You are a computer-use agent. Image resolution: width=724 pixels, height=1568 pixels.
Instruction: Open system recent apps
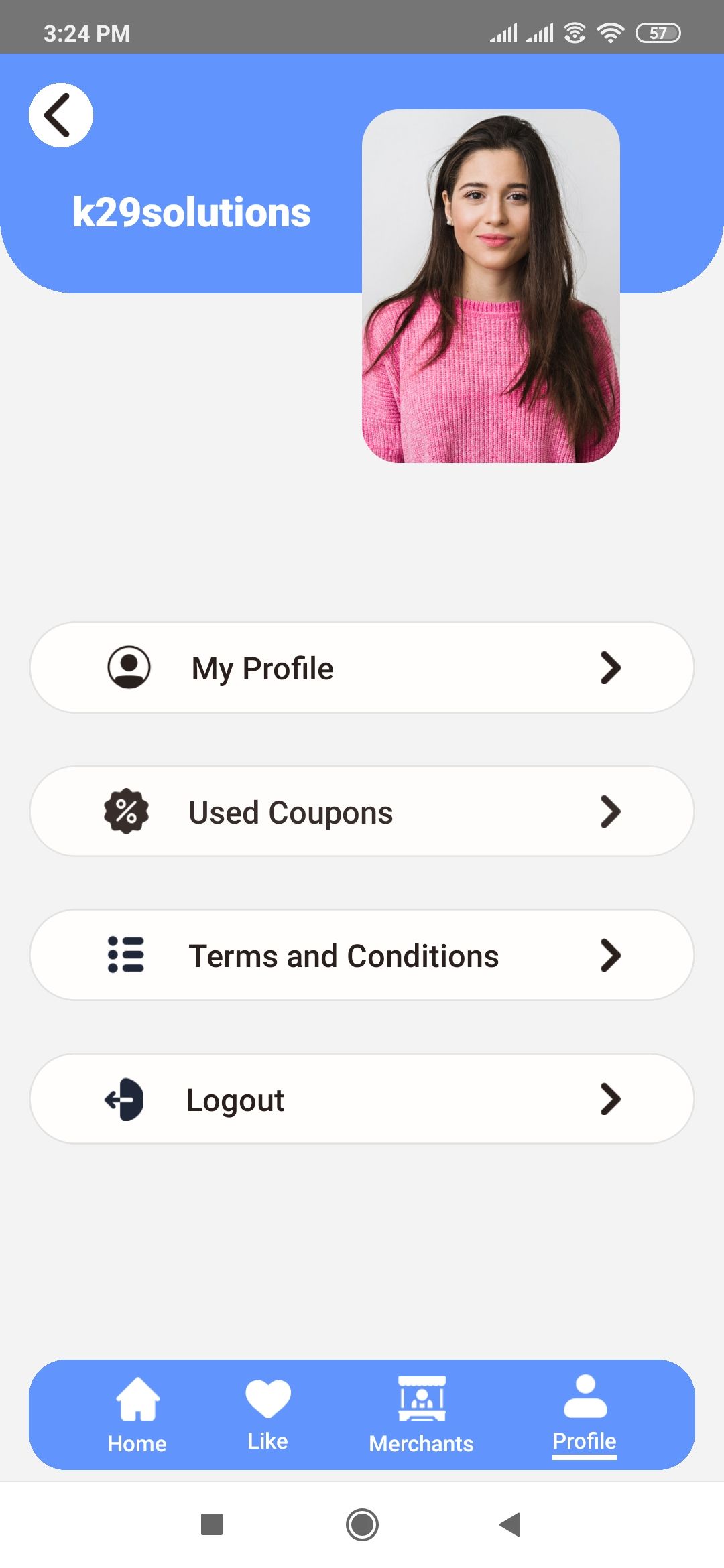(212, 1524)
